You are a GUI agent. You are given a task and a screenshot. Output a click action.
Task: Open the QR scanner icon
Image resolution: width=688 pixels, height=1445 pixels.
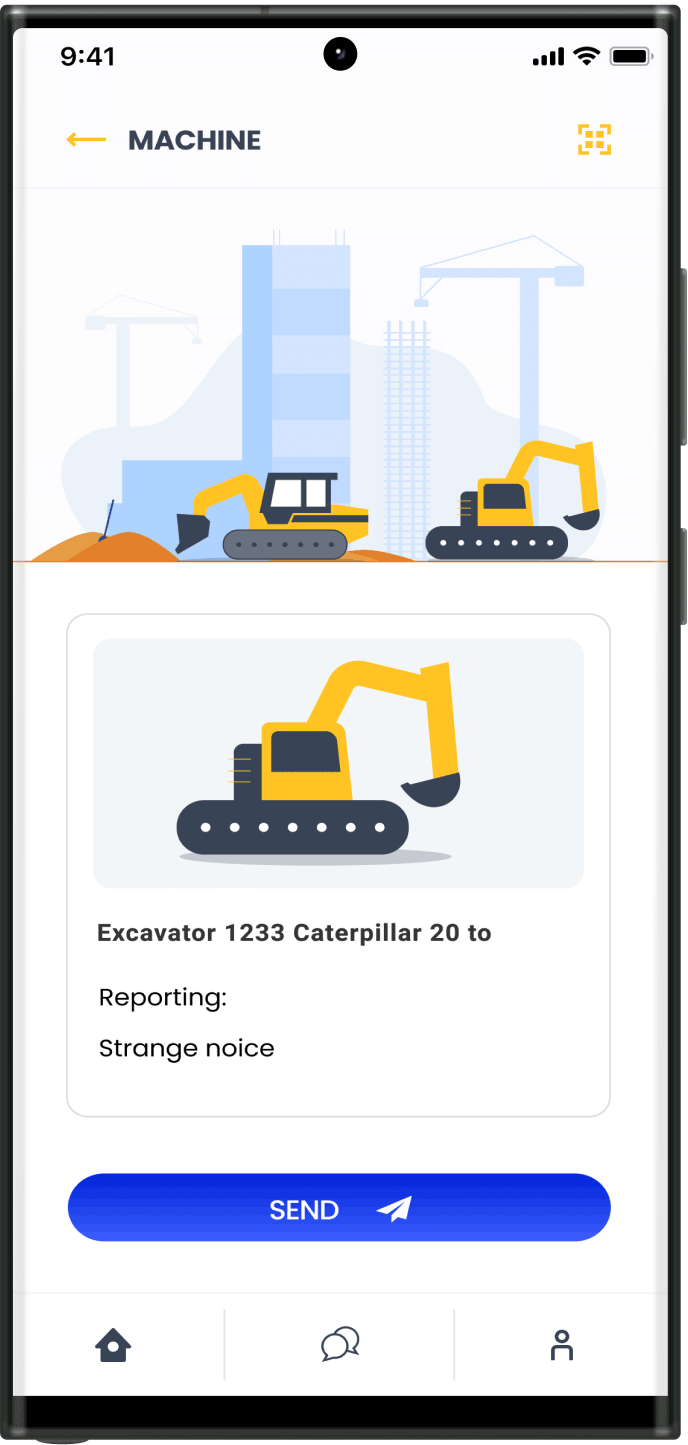[594, 140]
